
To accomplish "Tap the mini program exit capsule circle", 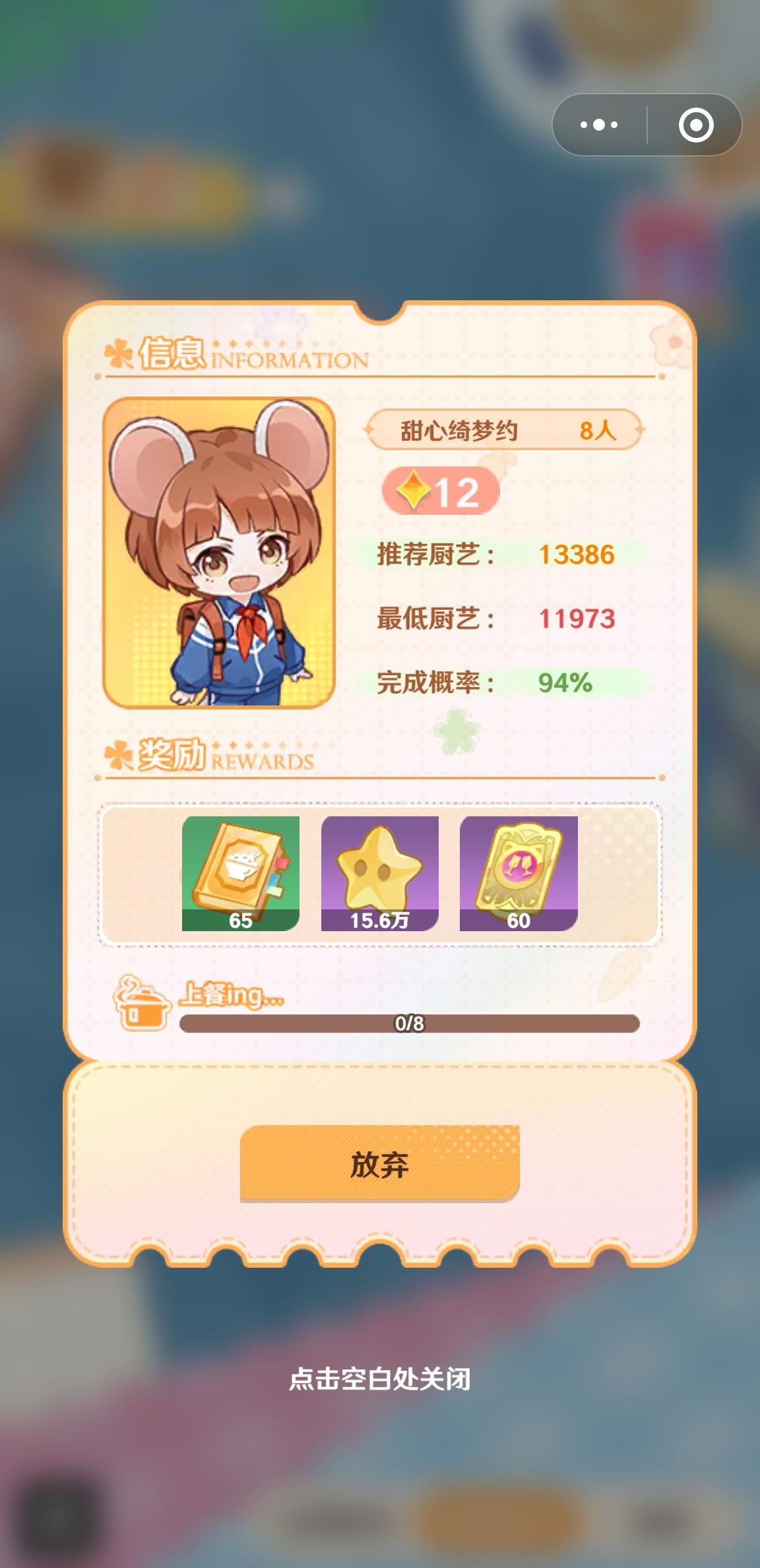I will pos(697,124).
